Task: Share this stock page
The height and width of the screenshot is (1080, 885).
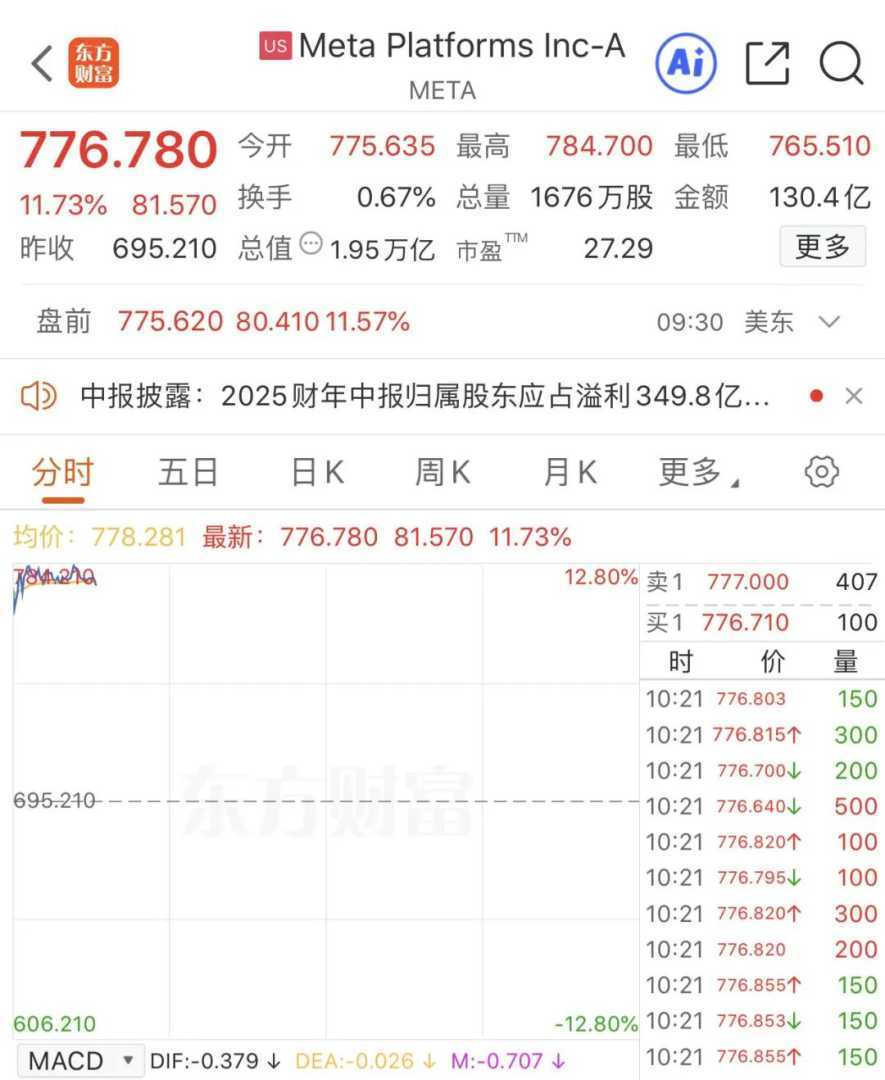Action: click(x=768, y=64)
